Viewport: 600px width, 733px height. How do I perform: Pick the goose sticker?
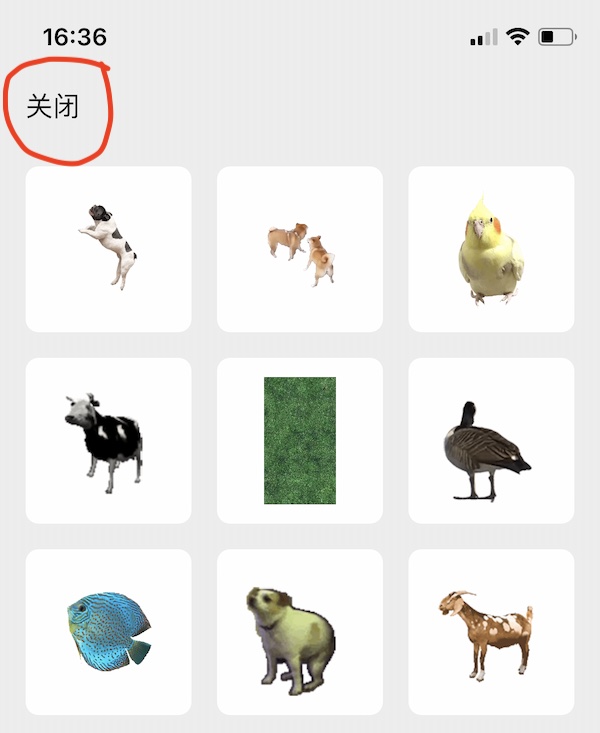click(491, 441)
